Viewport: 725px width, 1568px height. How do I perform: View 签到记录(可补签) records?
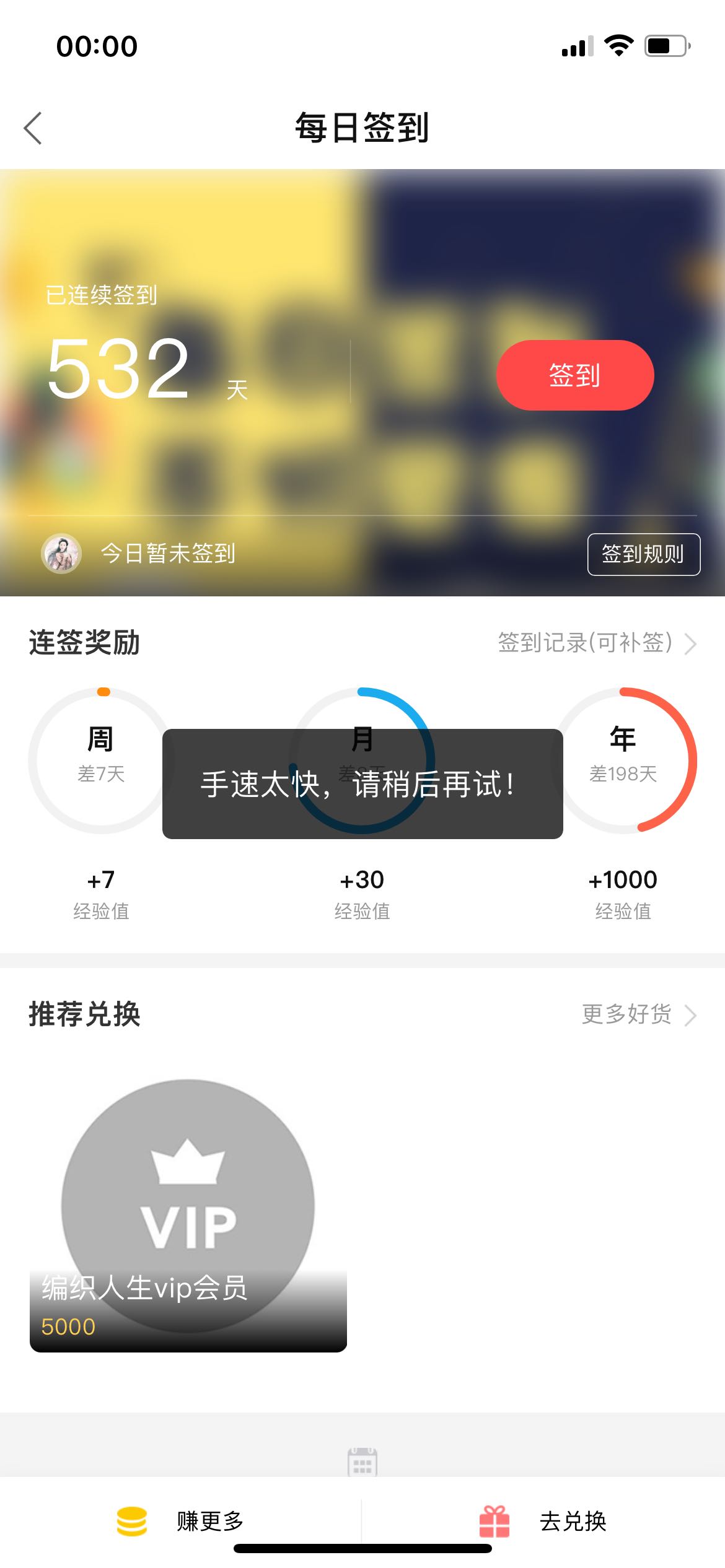pyautogui.click(x=596, y=643)
